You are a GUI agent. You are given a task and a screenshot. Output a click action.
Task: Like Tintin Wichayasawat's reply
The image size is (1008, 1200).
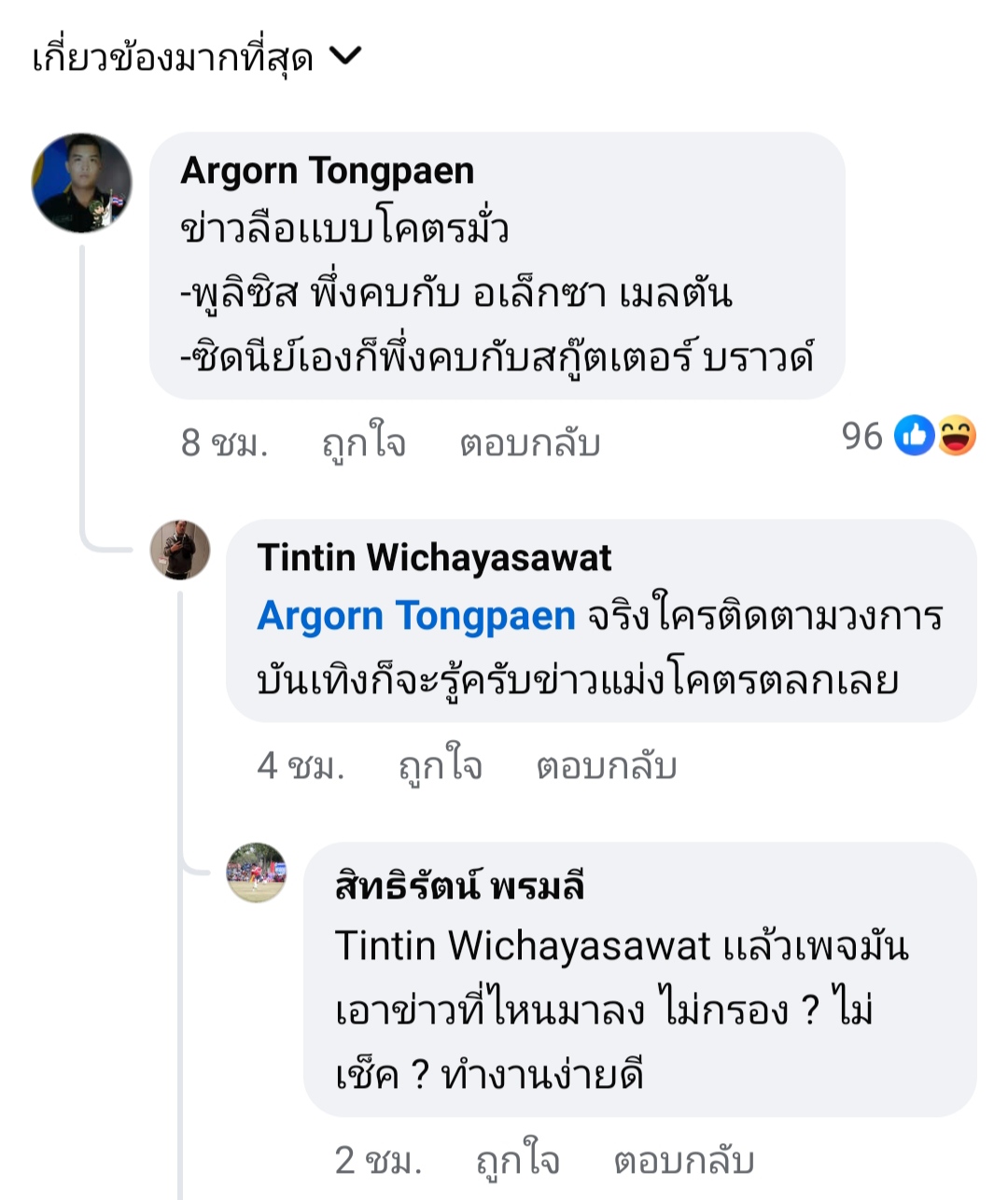pos(440,765)
